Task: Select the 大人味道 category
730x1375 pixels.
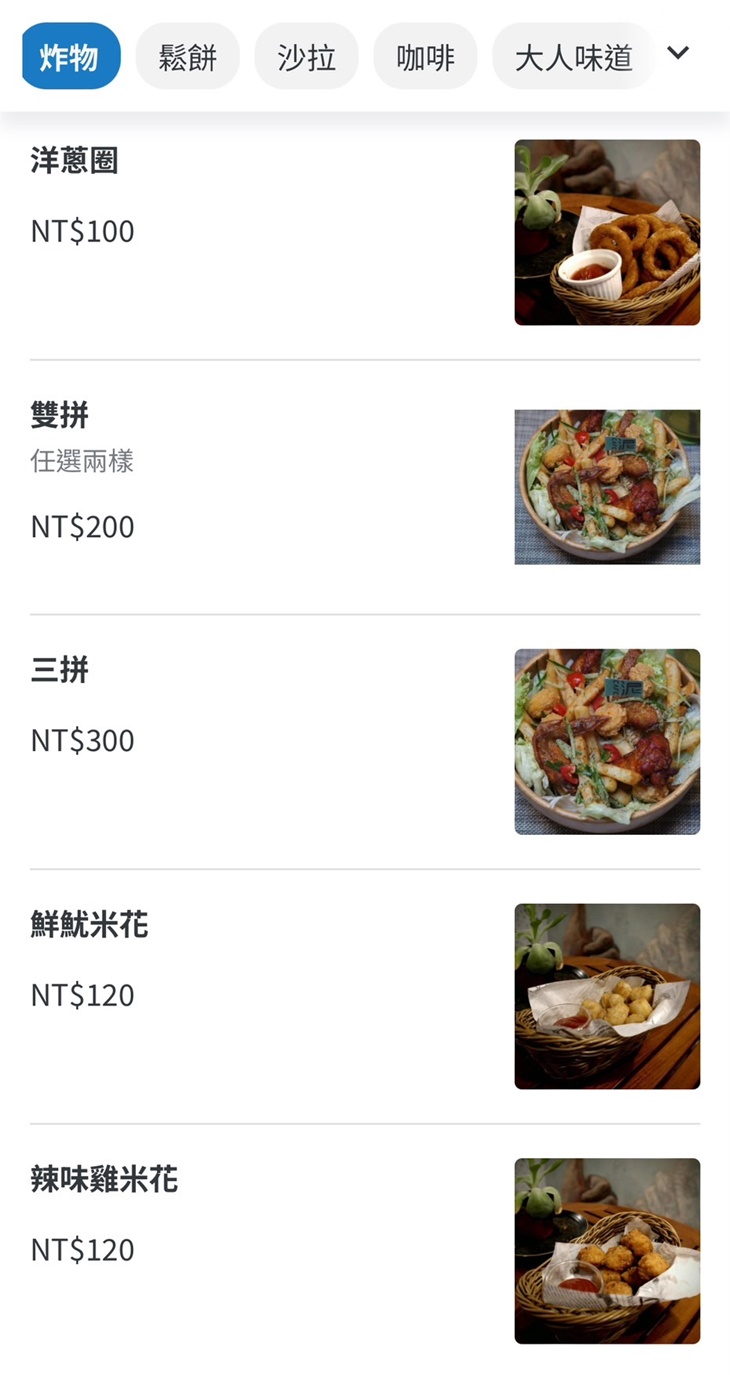Action: (x=572, y=55)
